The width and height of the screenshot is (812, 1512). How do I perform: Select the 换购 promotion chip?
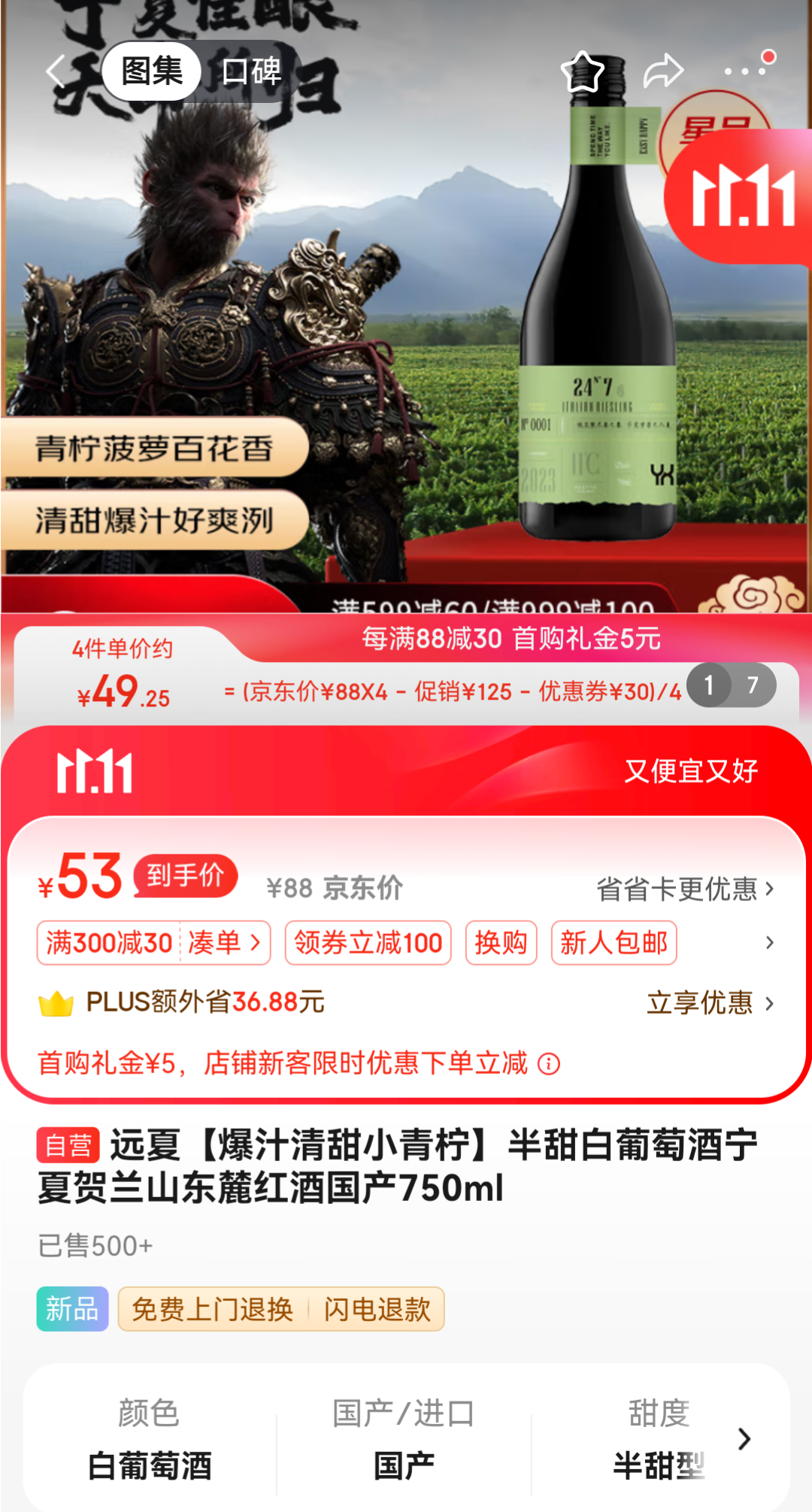[501, 942]
